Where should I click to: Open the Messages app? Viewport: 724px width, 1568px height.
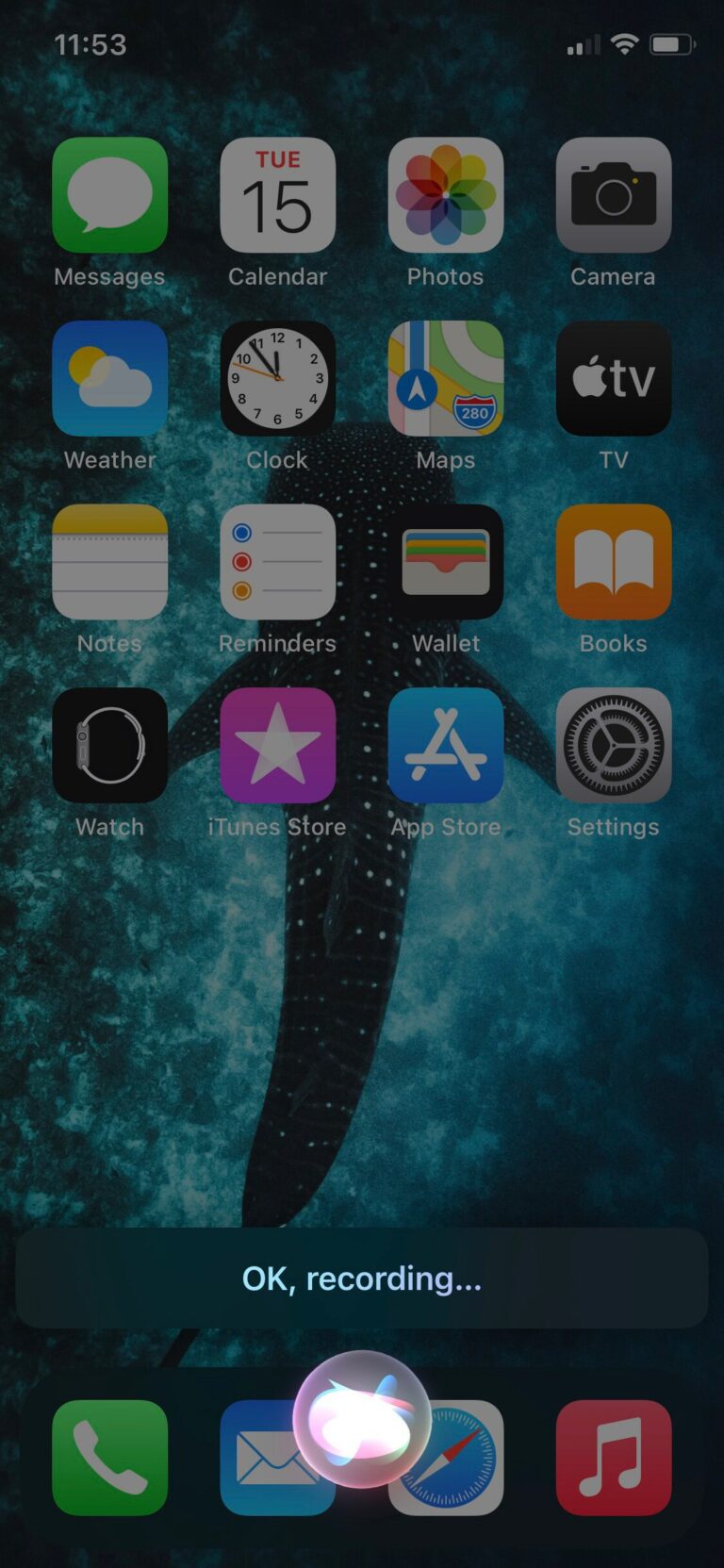[x=109, y=195]
